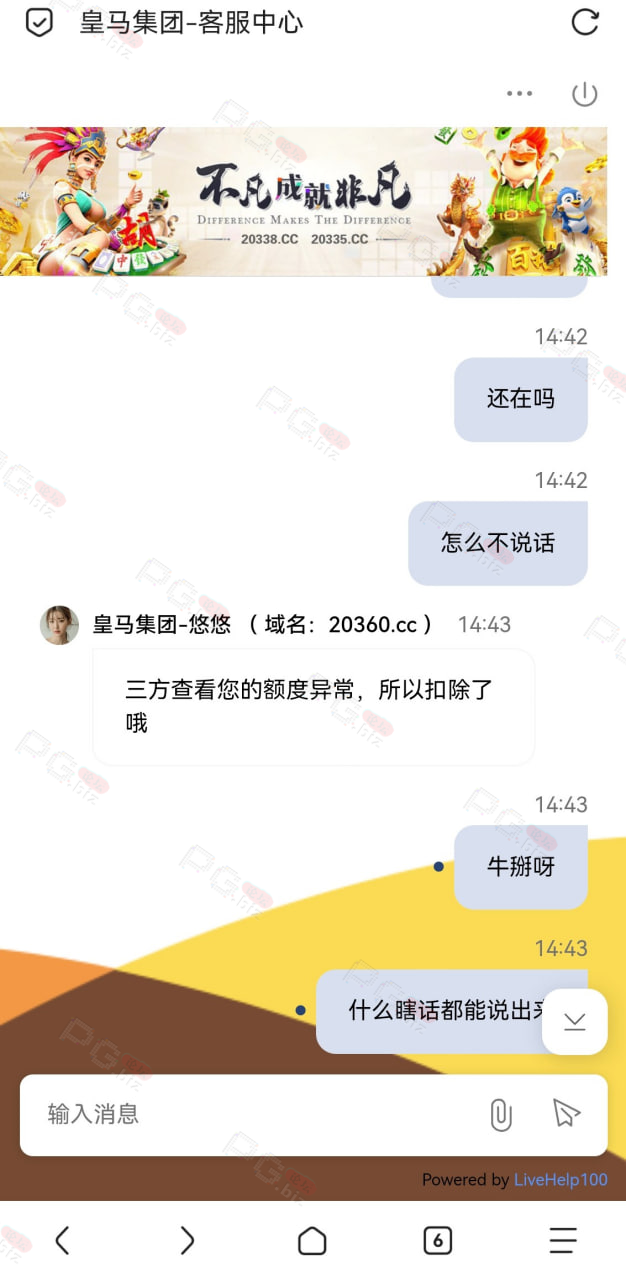Viewport: 626px width, 1280px height.
Task: Open the promotional banner at the top
Action: [x=303, y=201]
